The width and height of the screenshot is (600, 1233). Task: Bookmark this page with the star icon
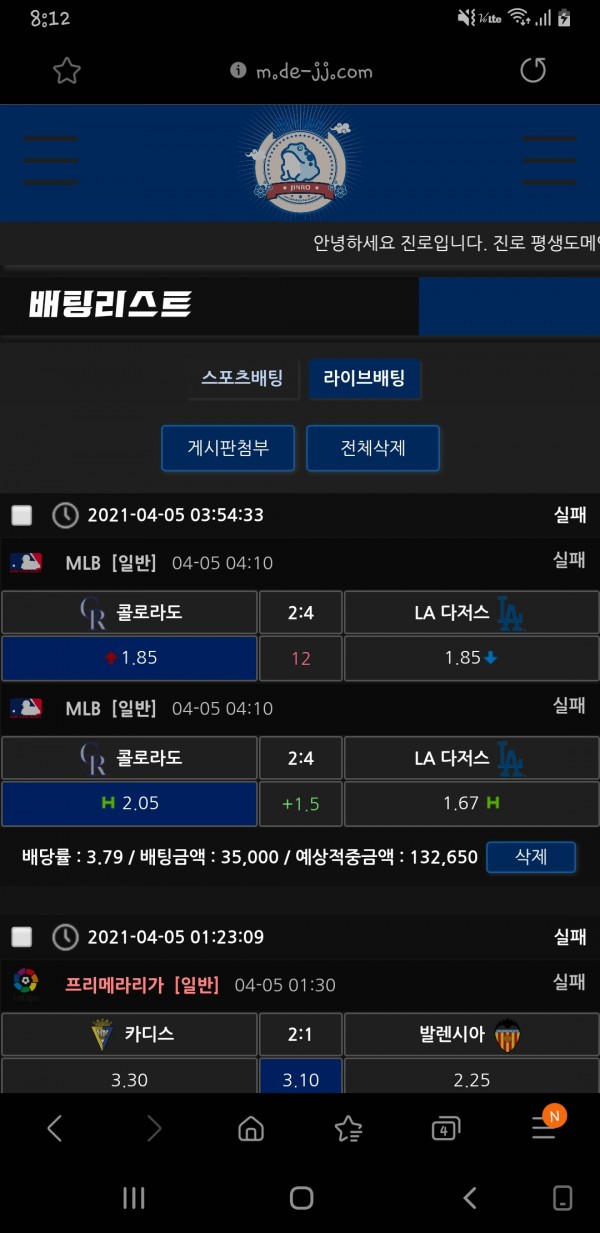[66, 70]
